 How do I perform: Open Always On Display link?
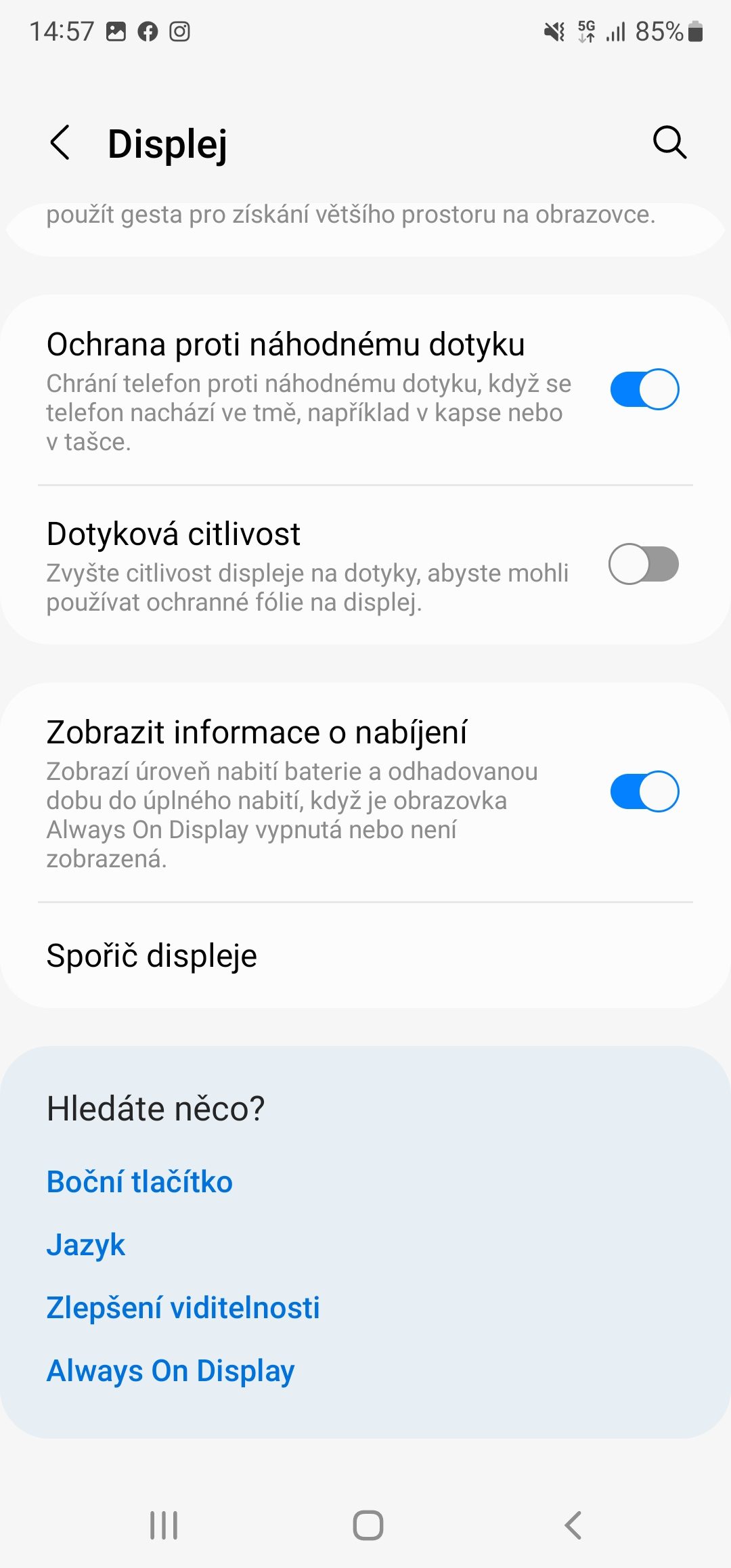coord(171,1371)
